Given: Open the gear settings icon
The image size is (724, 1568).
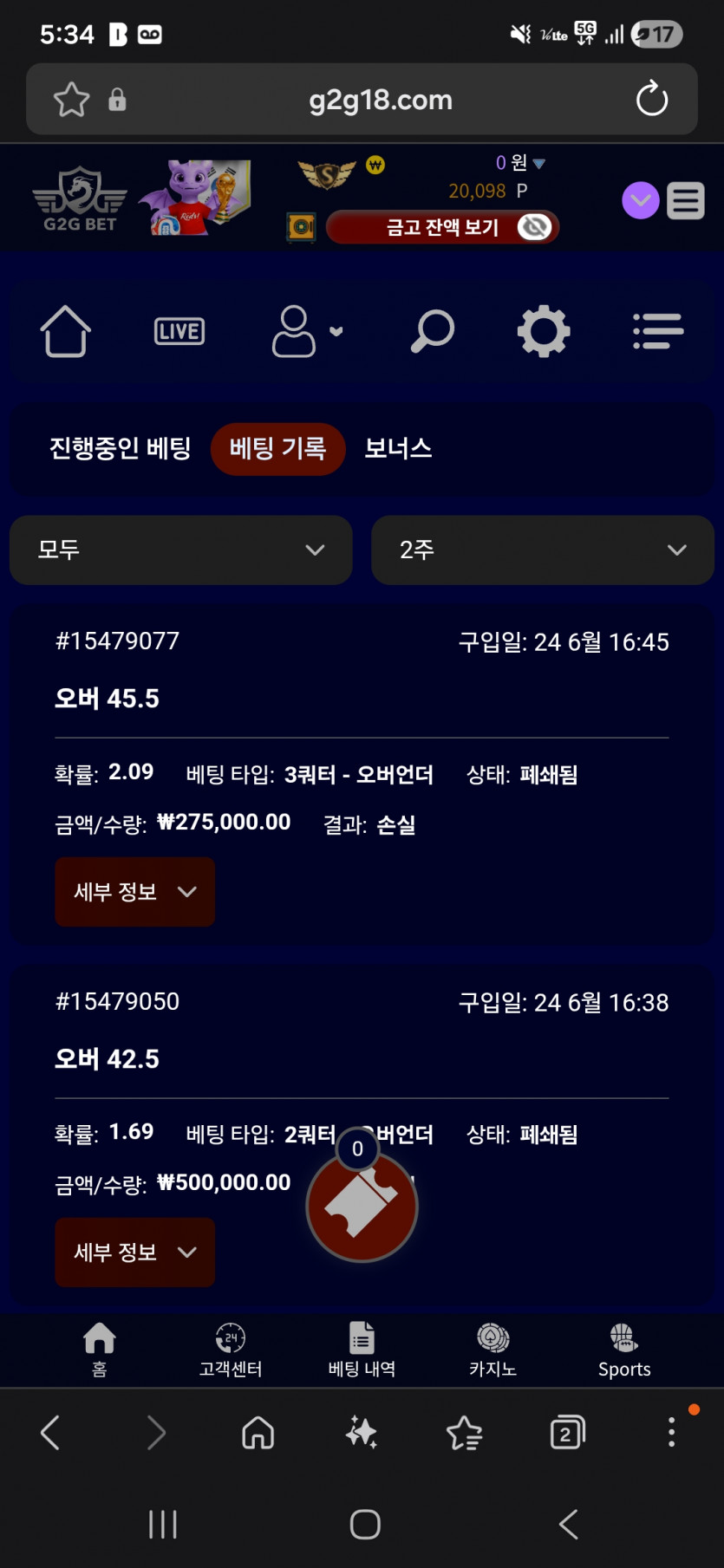Looking at the screenshot, I should pyautogui.click(x=544, y=331).
